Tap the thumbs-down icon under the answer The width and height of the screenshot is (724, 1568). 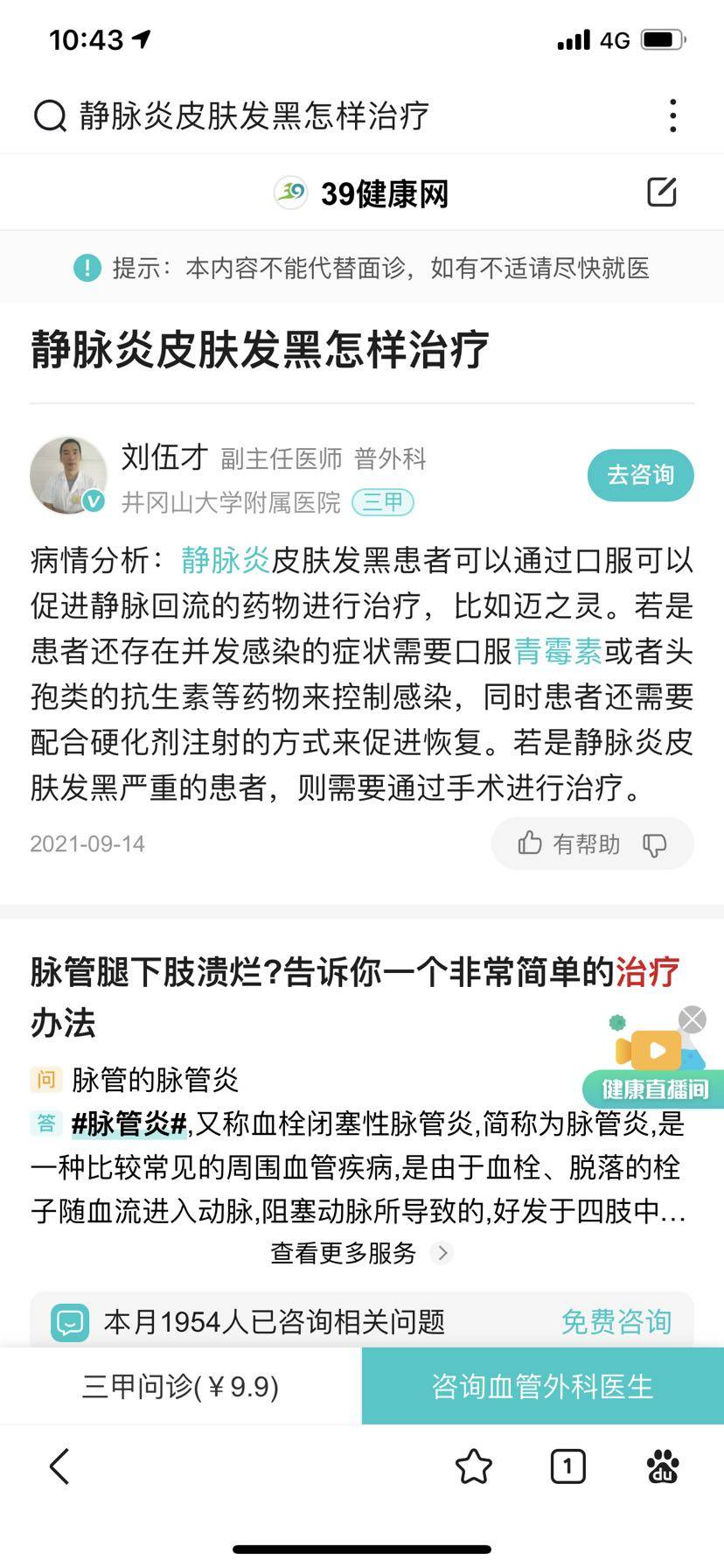coord(654,844)
